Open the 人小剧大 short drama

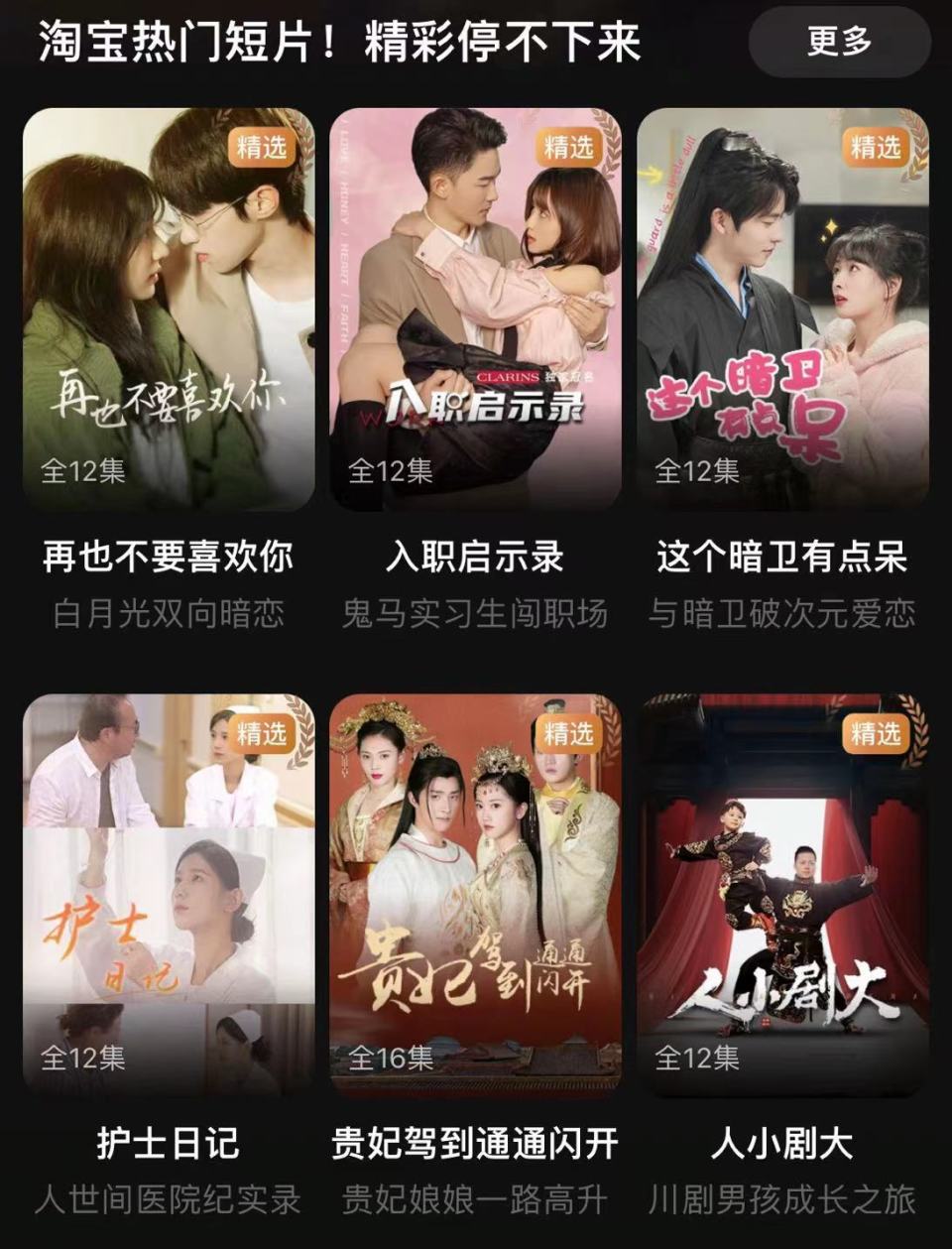tap(782, 895)
